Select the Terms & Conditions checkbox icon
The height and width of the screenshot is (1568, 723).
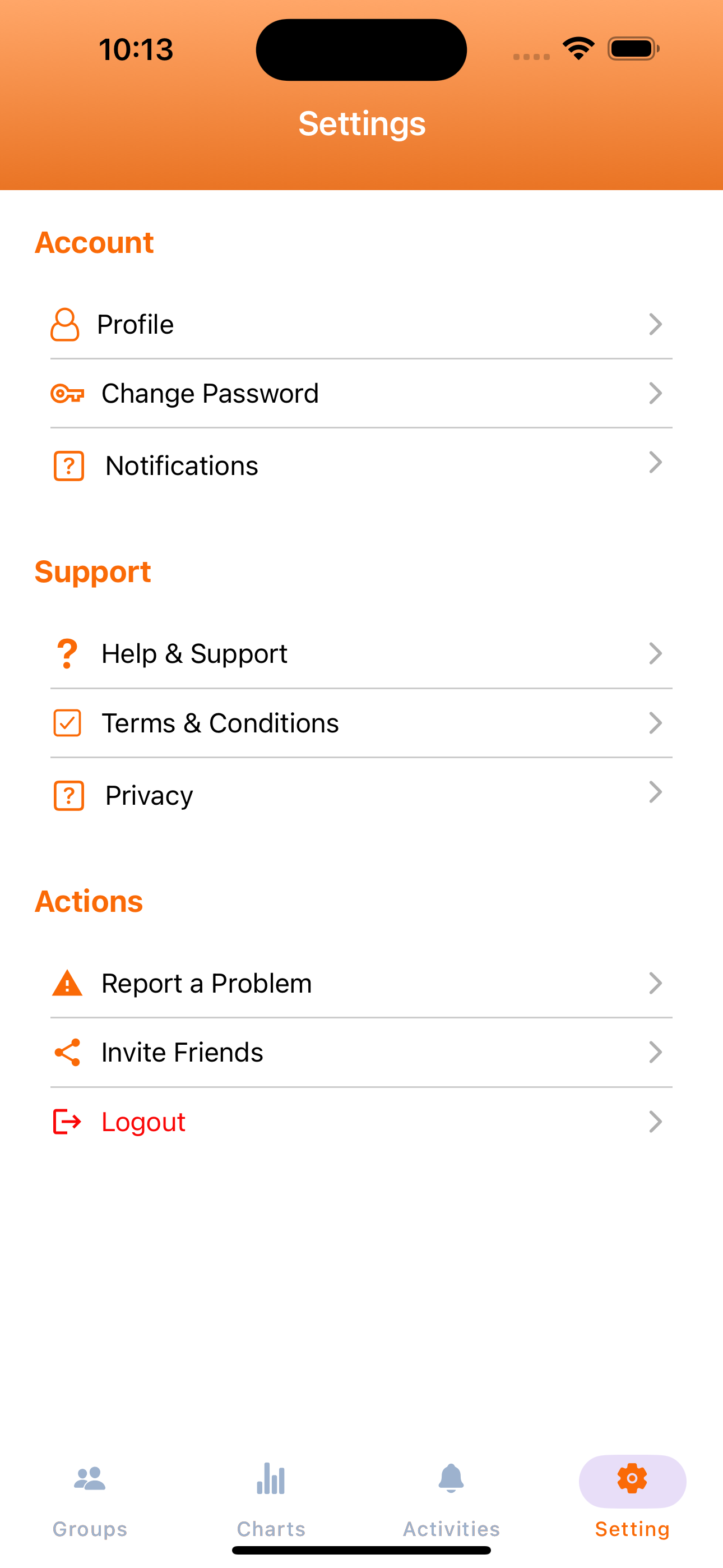[68, 723]
